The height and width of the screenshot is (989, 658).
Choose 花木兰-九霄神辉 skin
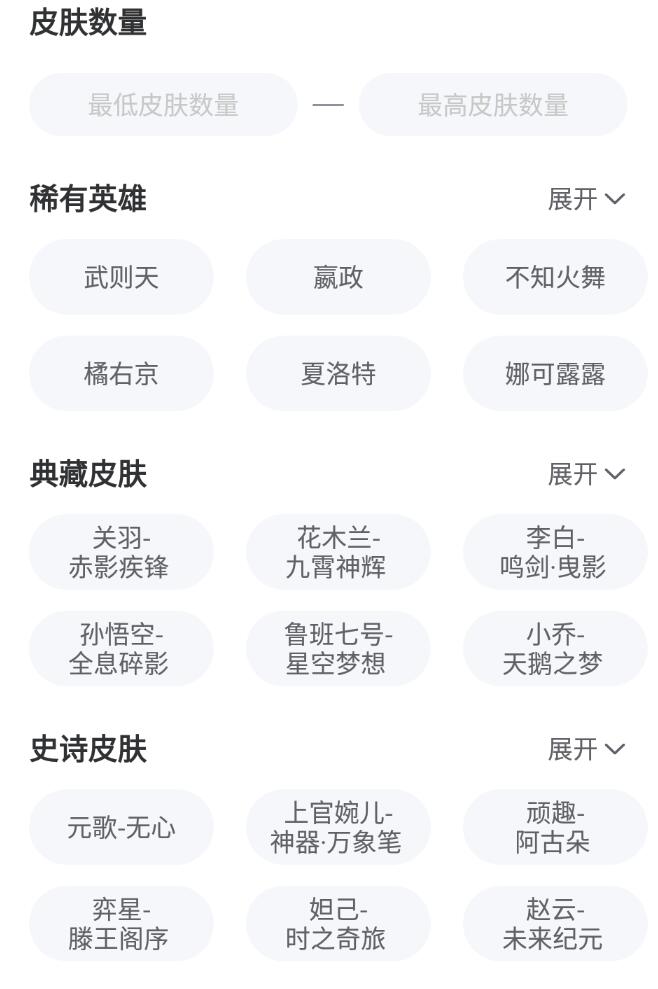point(338,552)
